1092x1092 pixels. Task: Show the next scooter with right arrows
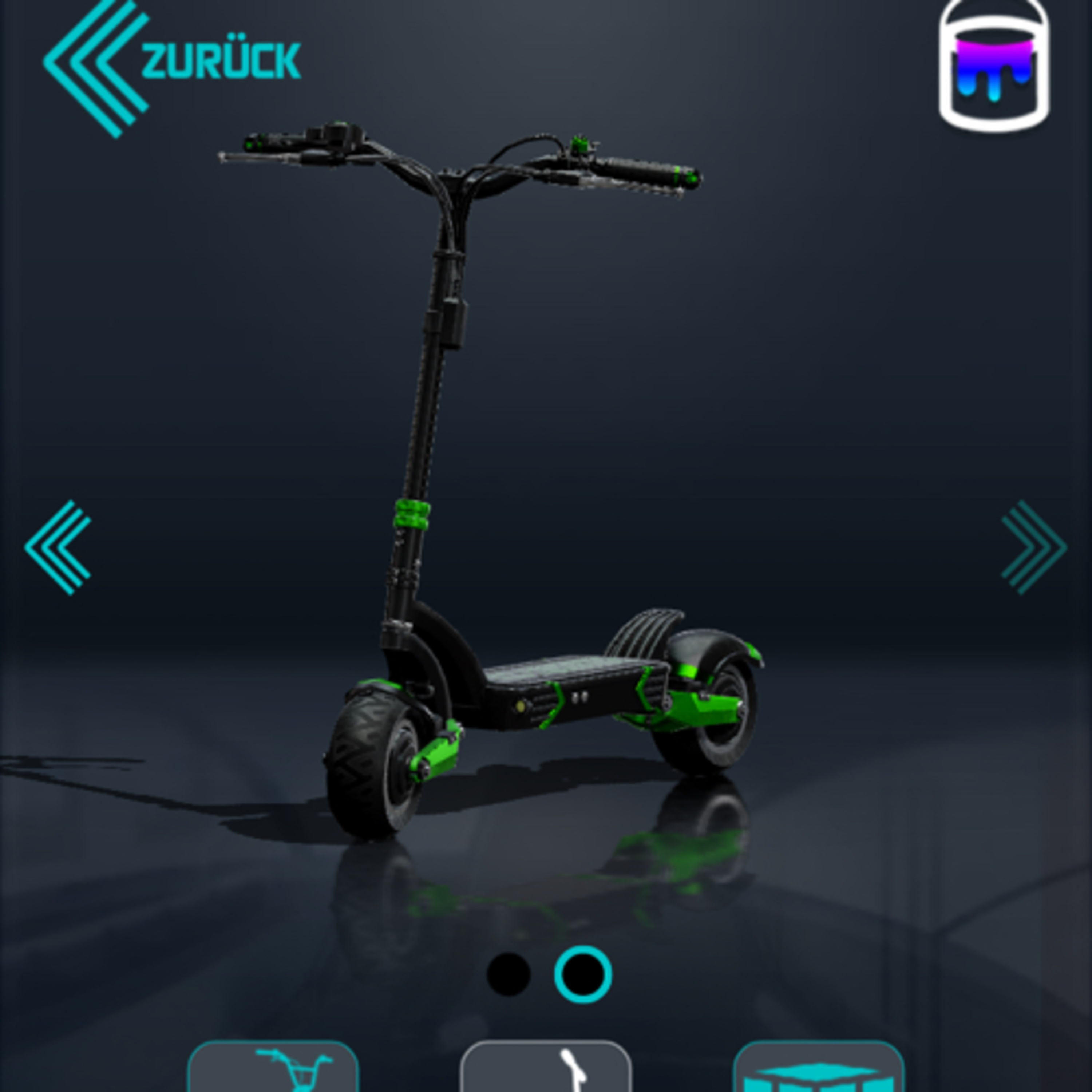click(x=1034, y=547)
